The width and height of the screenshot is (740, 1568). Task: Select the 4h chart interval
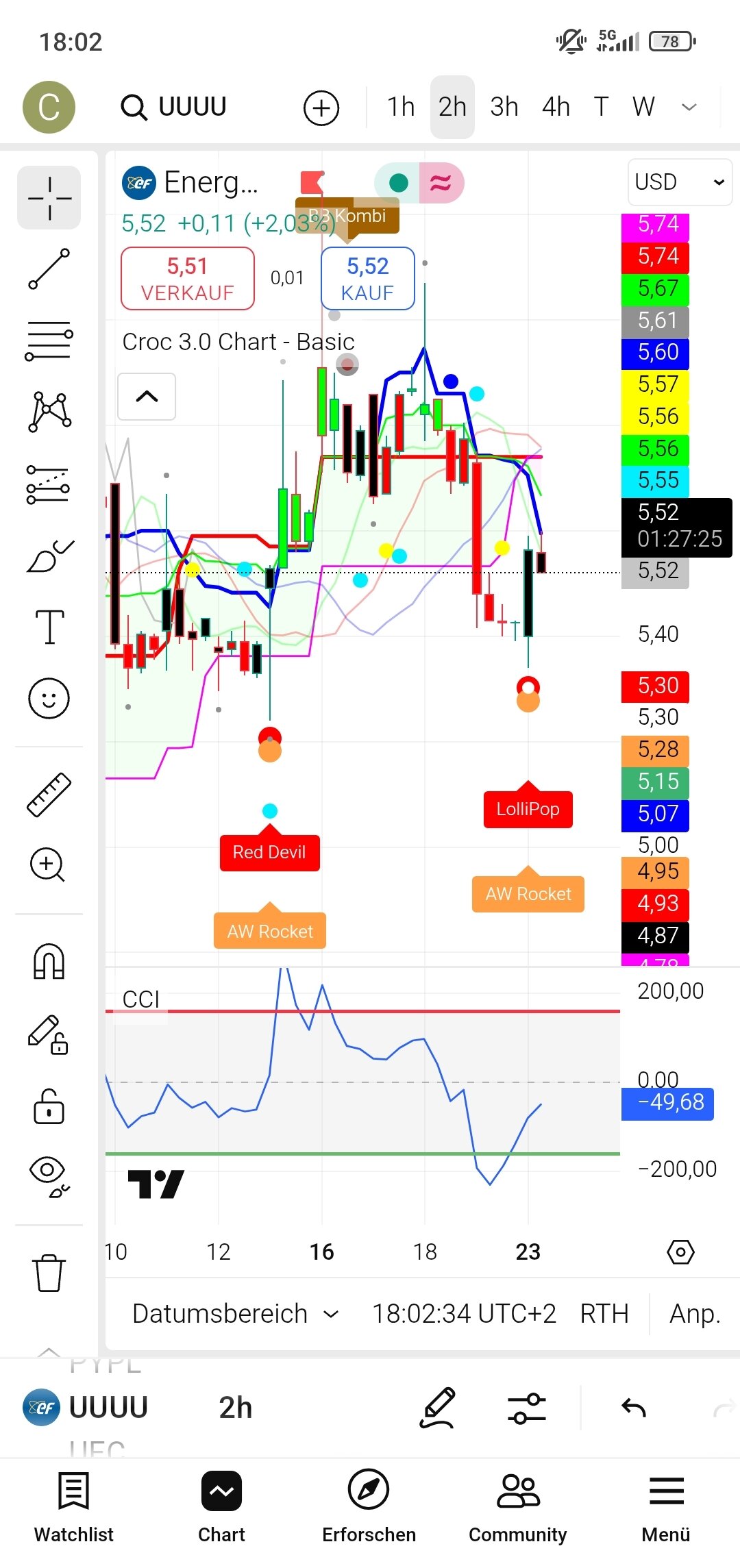[x=556, y=107]
